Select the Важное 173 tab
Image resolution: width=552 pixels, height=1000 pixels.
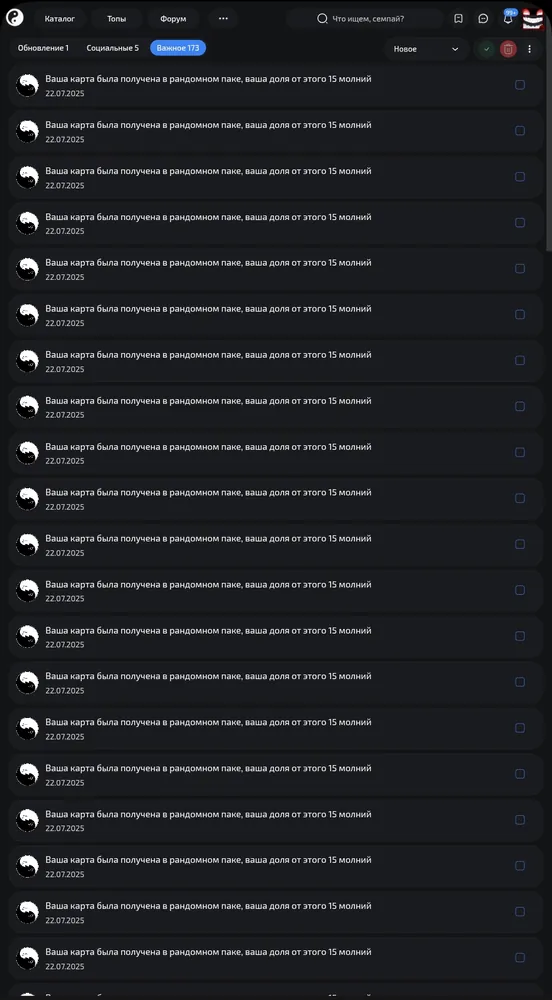(178, 48)
